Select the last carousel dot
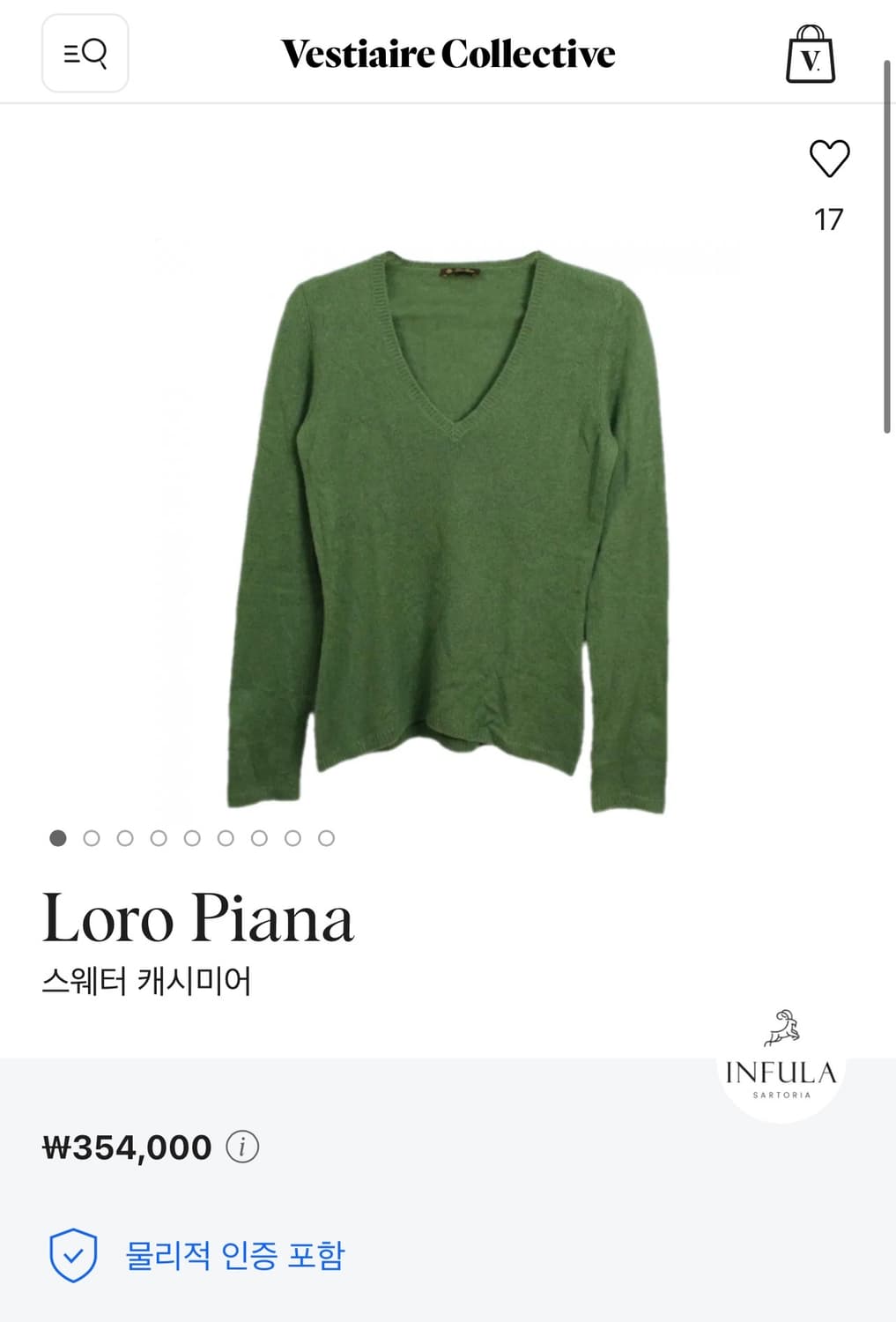Screen dimensions: 896x1322 326,837
